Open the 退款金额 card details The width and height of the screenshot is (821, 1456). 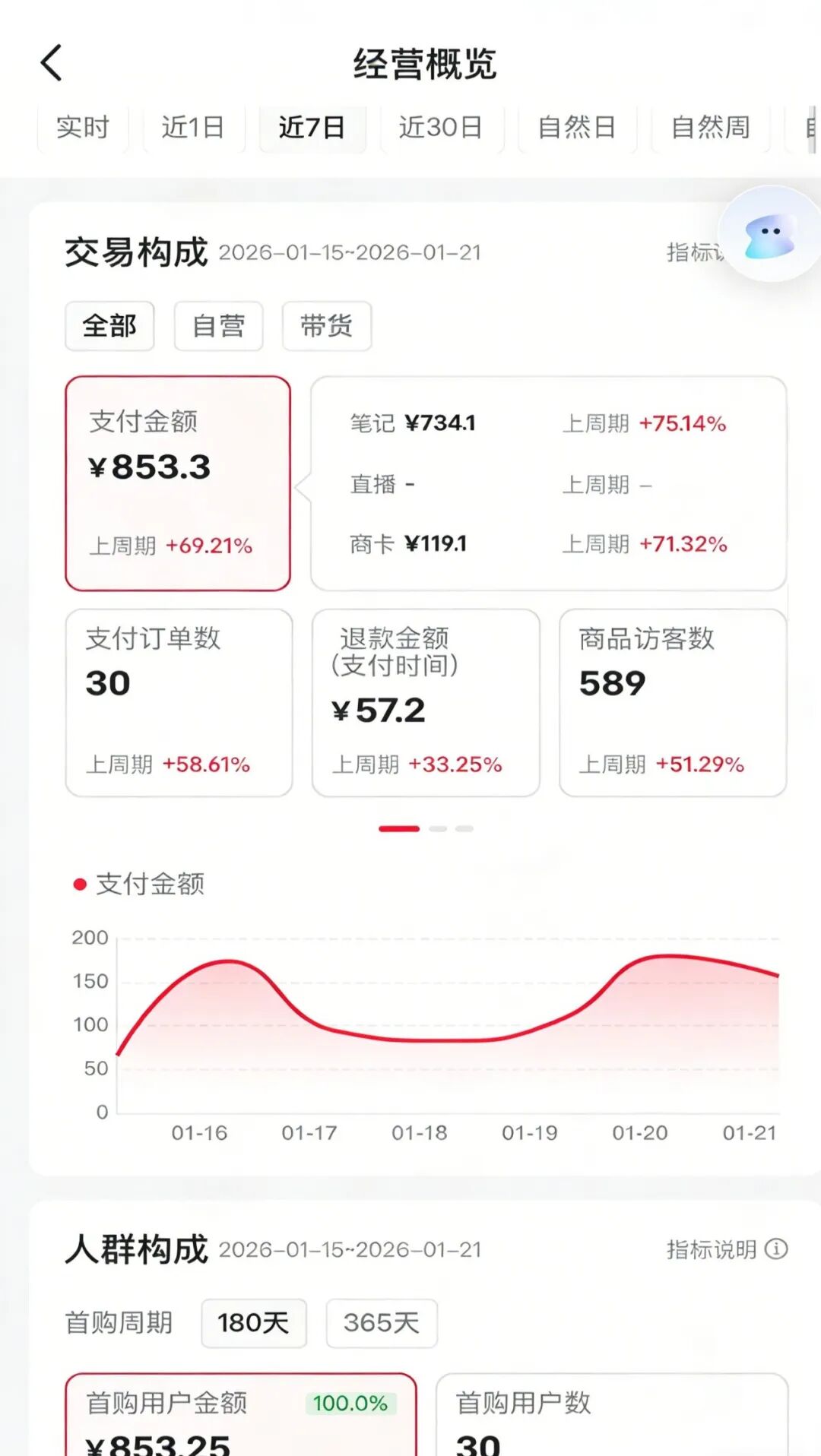[x=426, y=699]
